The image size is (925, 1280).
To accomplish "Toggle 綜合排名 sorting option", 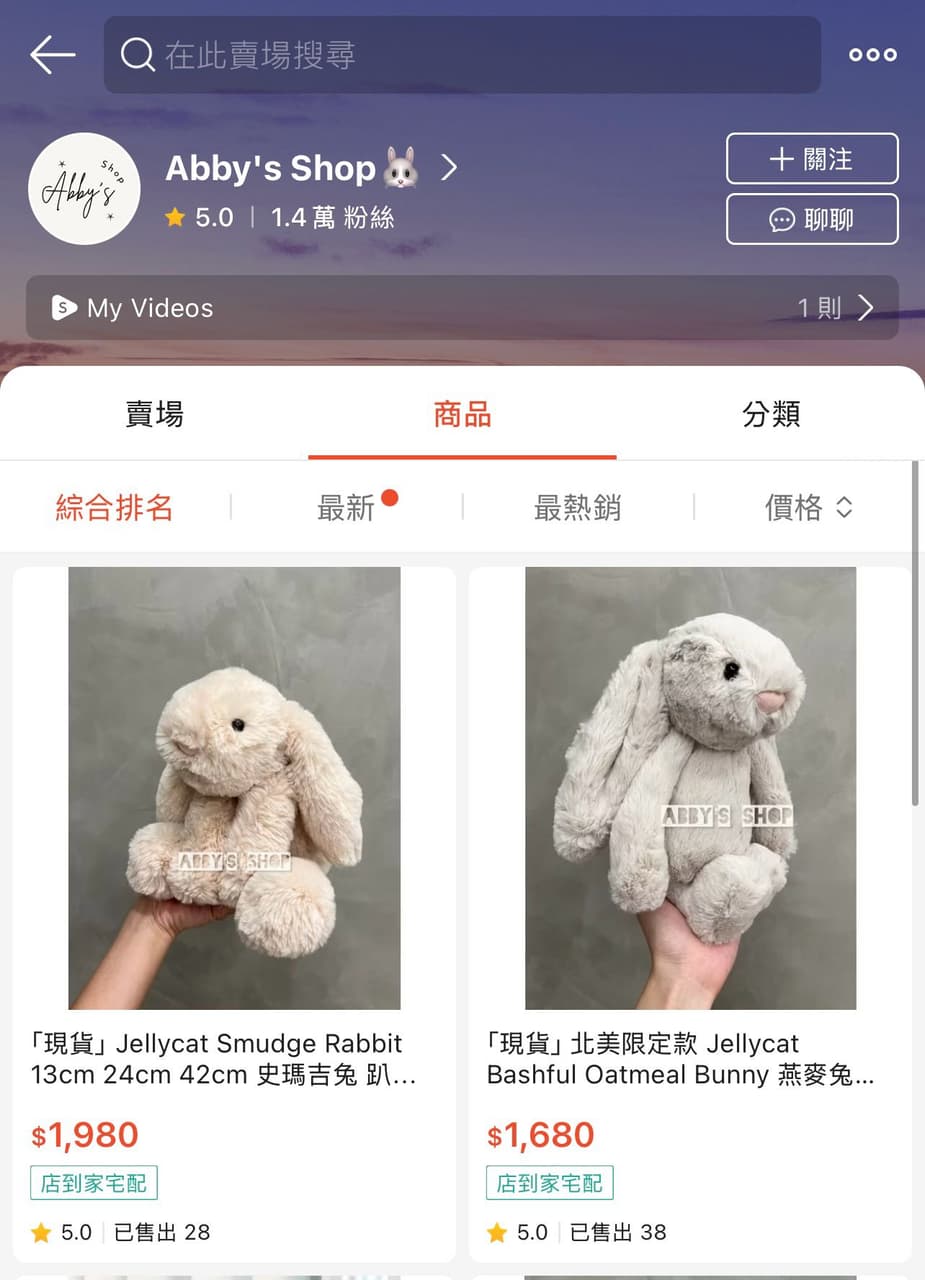I will tap(114, 507).
